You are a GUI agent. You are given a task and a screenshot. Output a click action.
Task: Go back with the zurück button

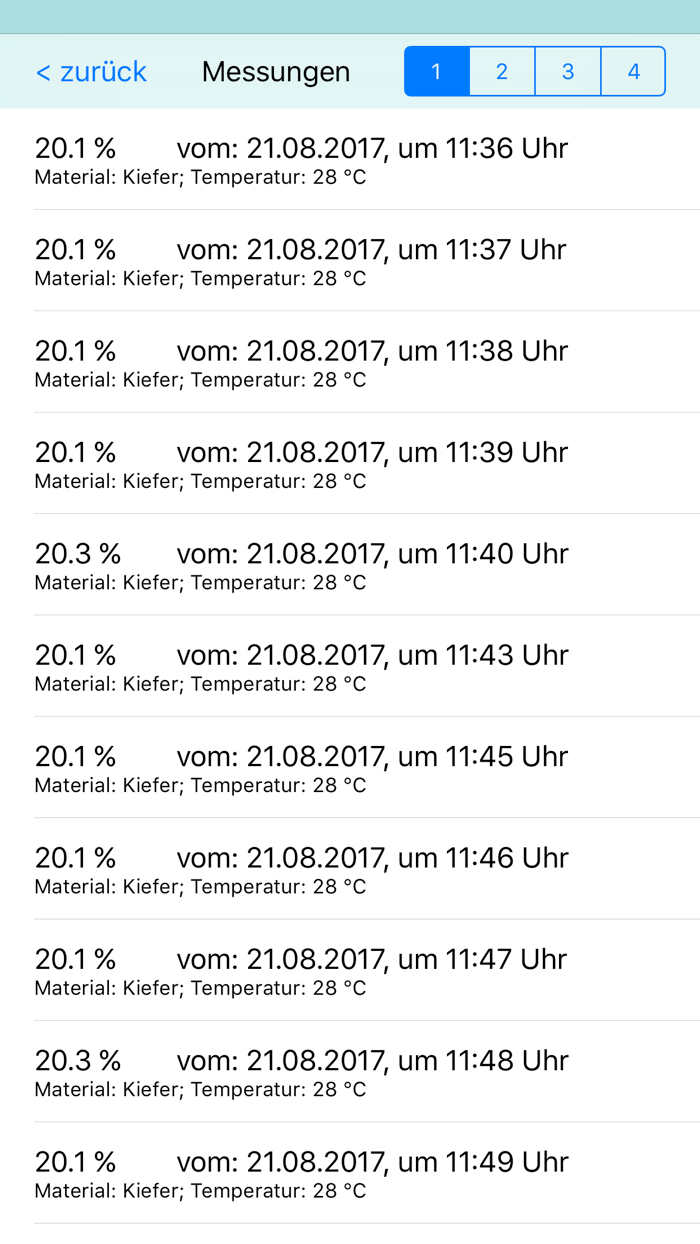(91, 72)
